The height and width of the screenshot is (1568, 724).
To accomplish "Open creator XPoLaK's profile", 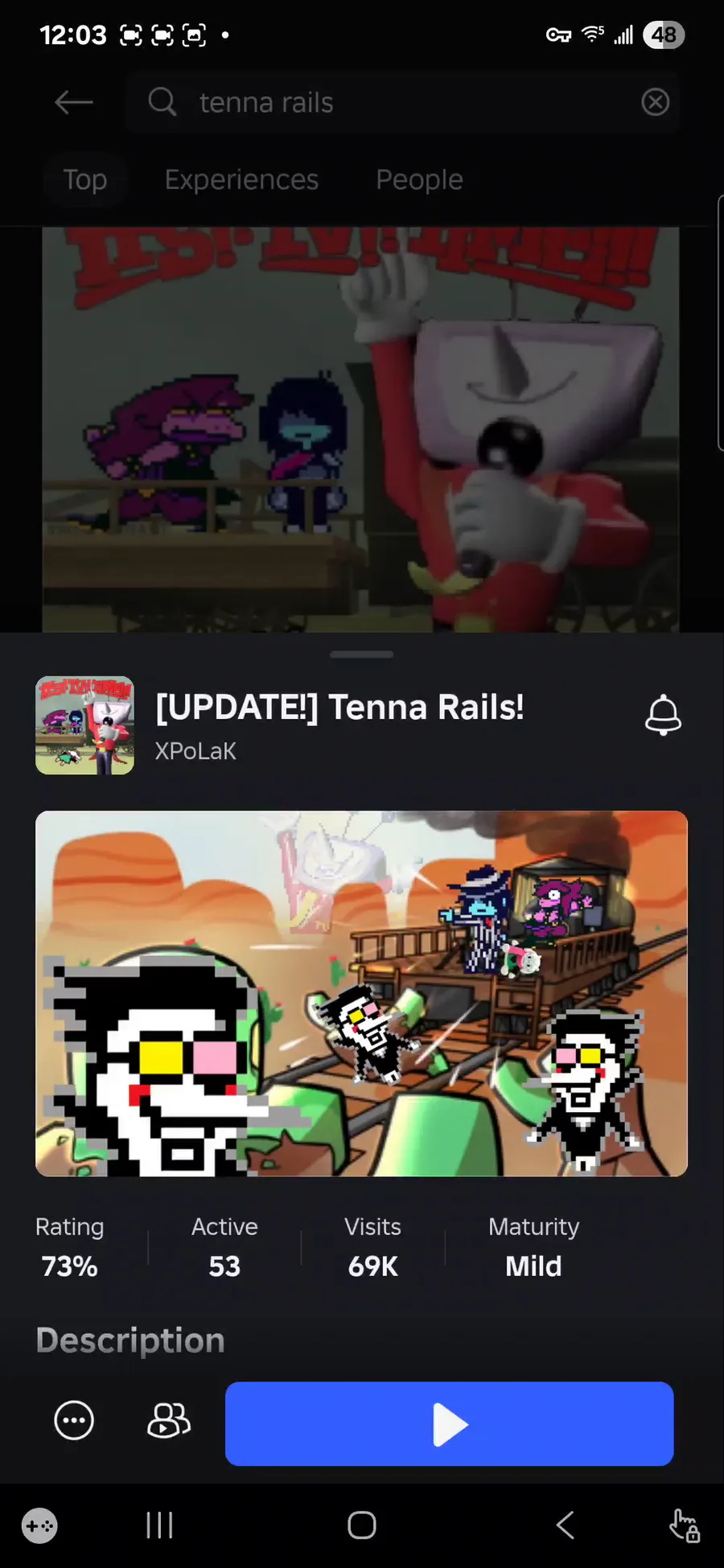I will [195, 751].
